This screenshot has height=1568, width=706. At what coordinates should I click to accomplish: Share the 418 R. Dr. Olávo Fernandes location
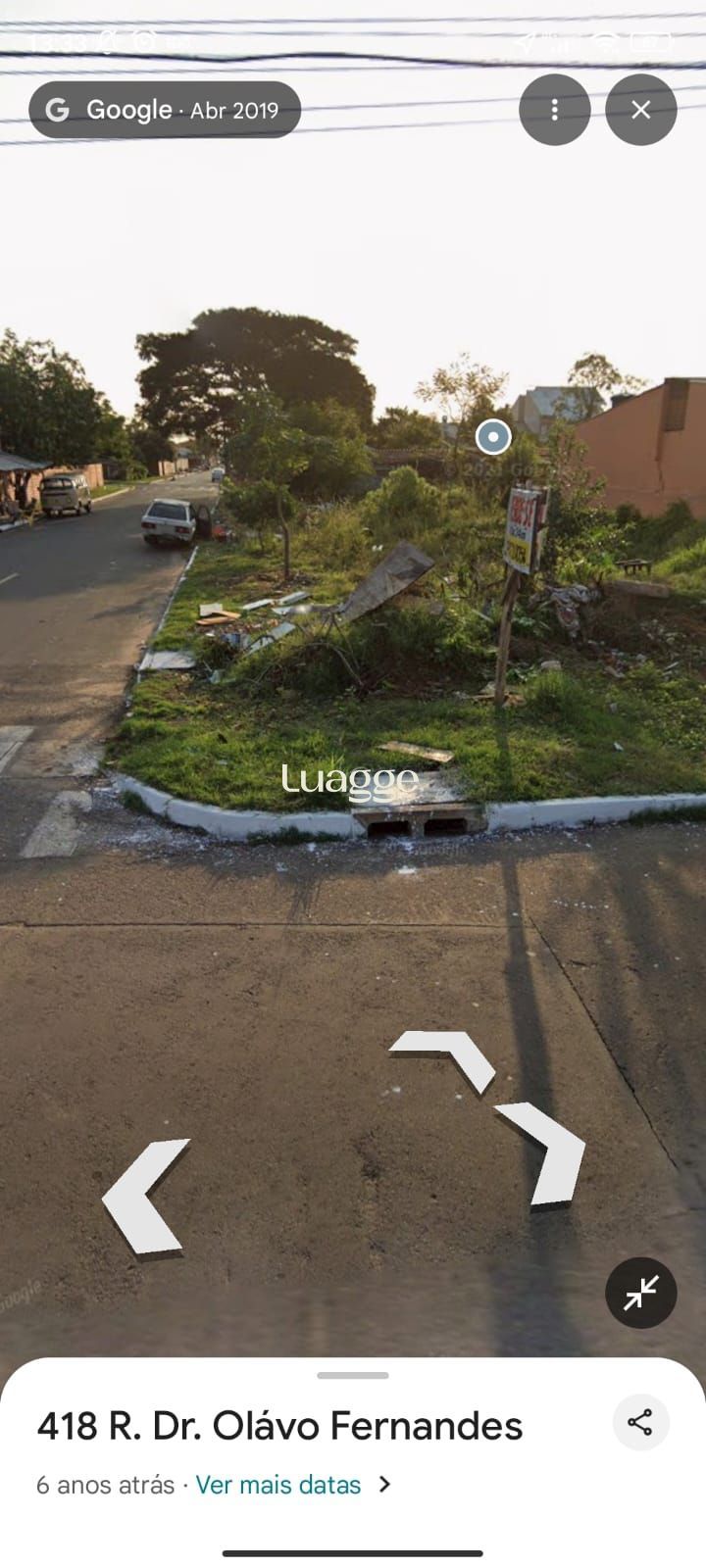(640, 1422)
